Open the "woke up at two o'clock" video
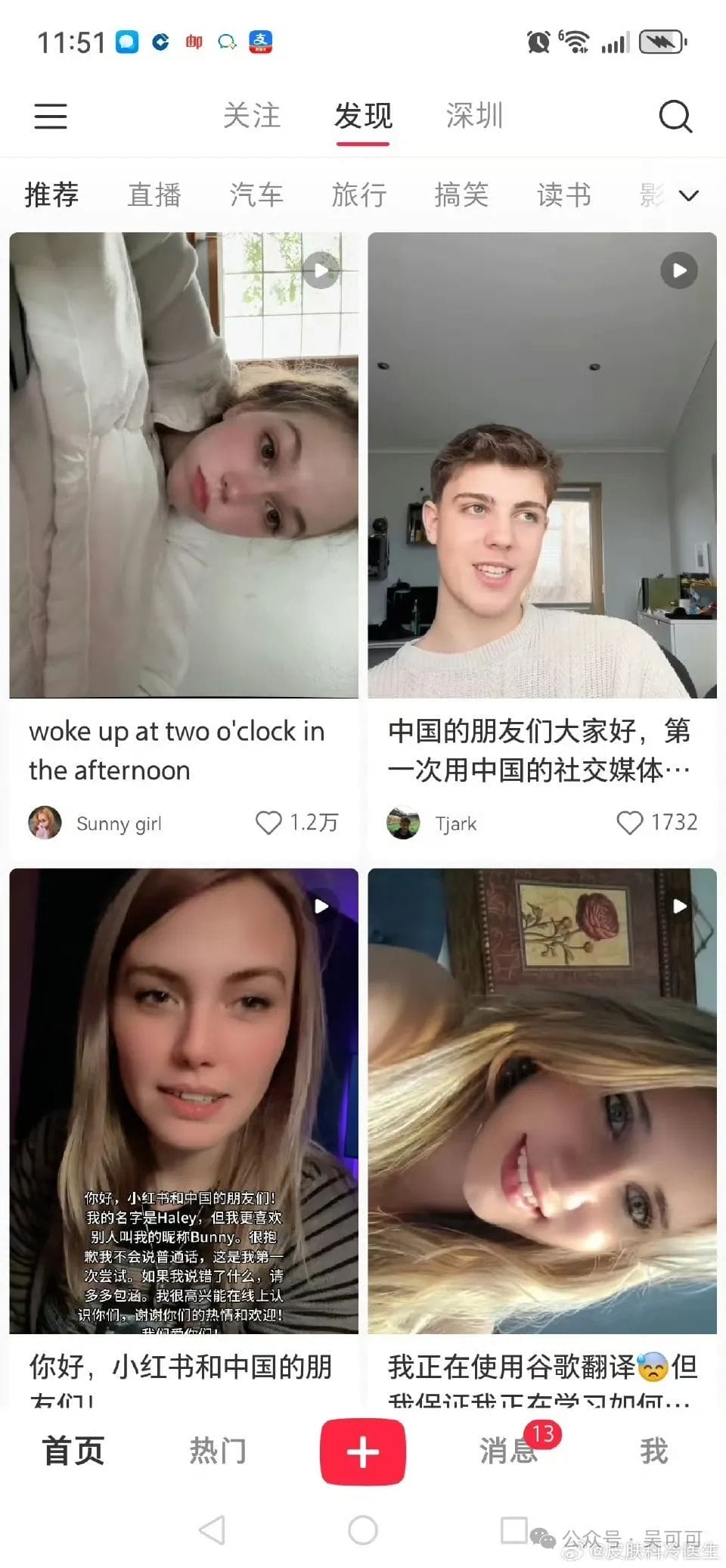The height and width of the screenshot is (1568, 726). 184,465
